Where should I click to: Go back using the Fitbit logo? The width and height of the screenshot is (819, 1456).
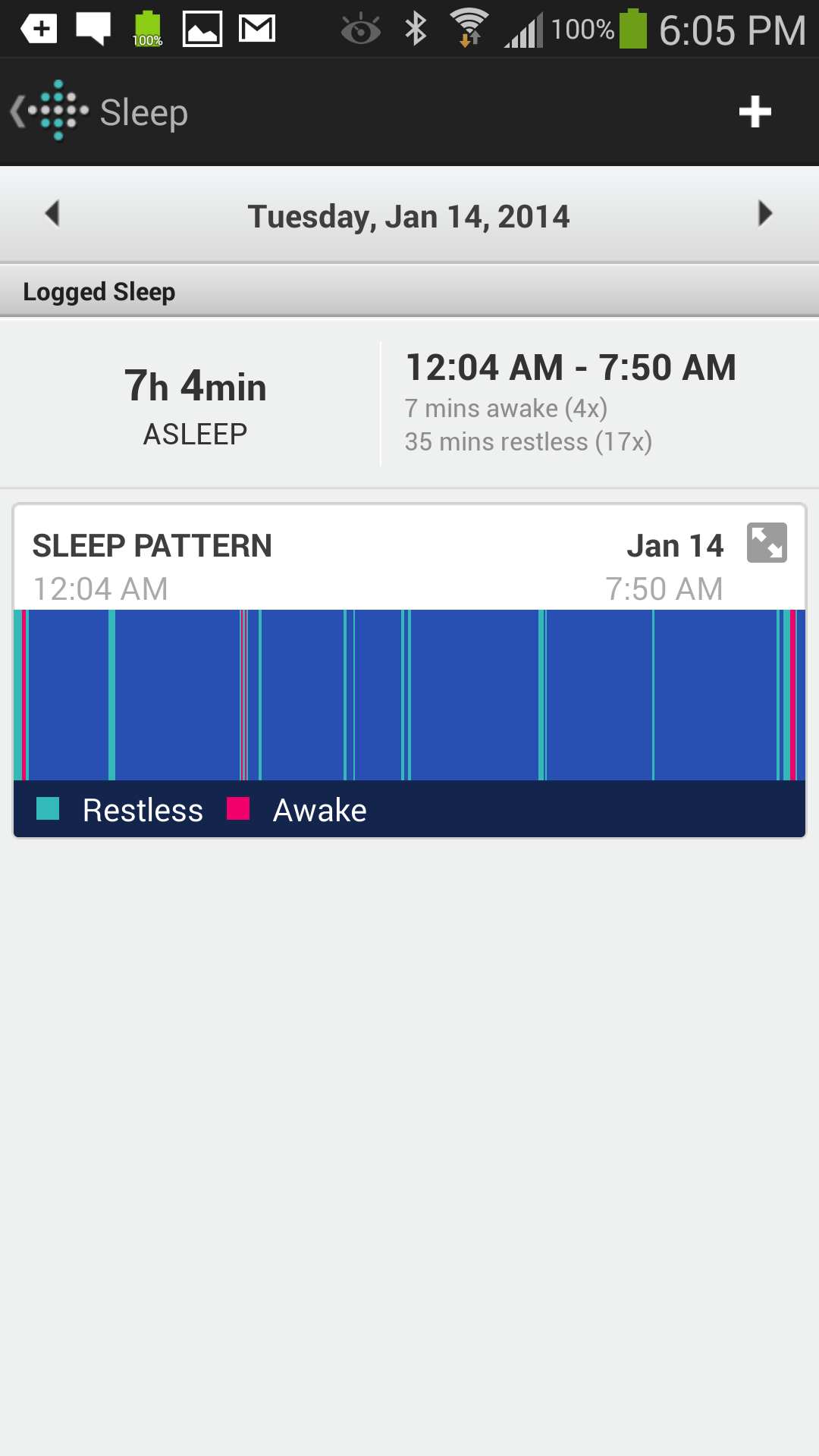tap(50, 111)
